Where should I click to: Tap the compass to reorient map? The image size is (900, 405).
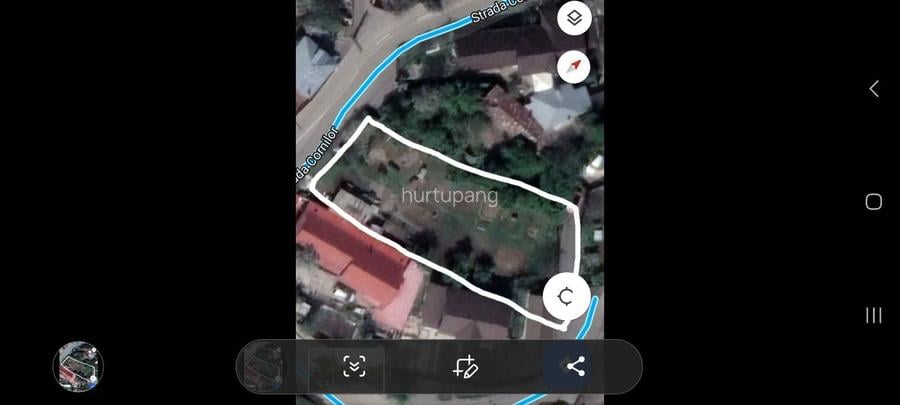click(x=574, y=67)
